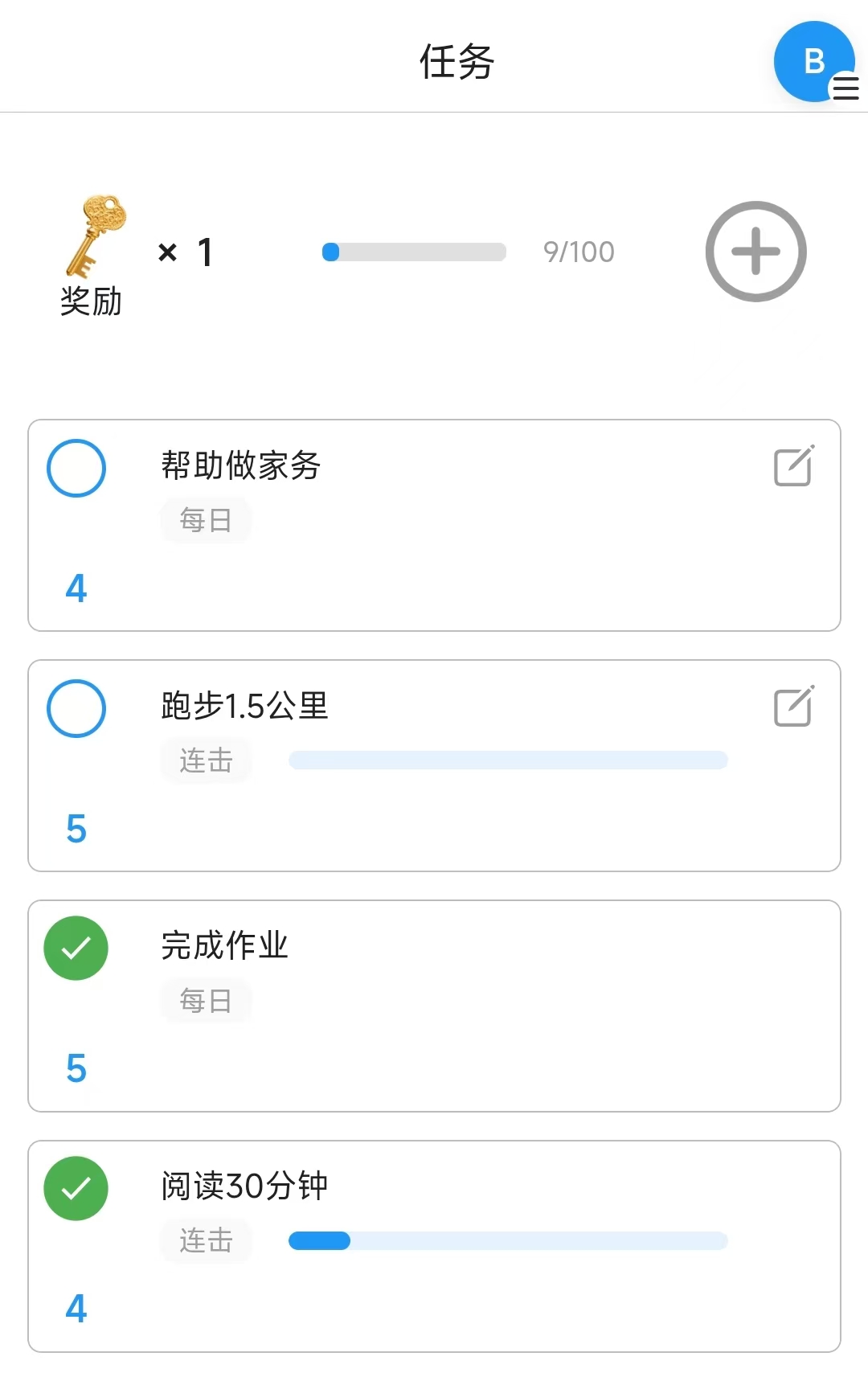Screen dimensions: 868x1377
Task: Tap the 每日 label on 完成作业 card
Action: click(206, 1000)
